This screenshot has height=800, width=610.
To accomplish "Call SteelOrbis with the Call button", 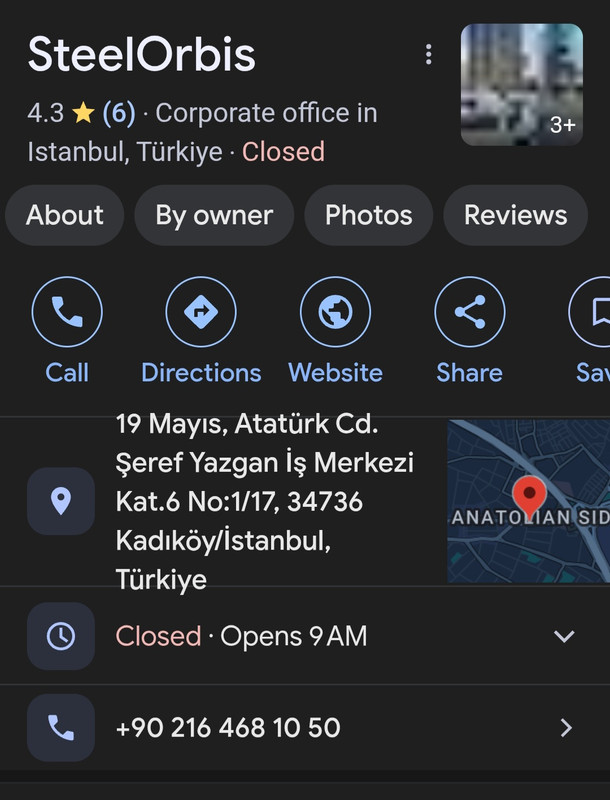I will click(67, 312).
